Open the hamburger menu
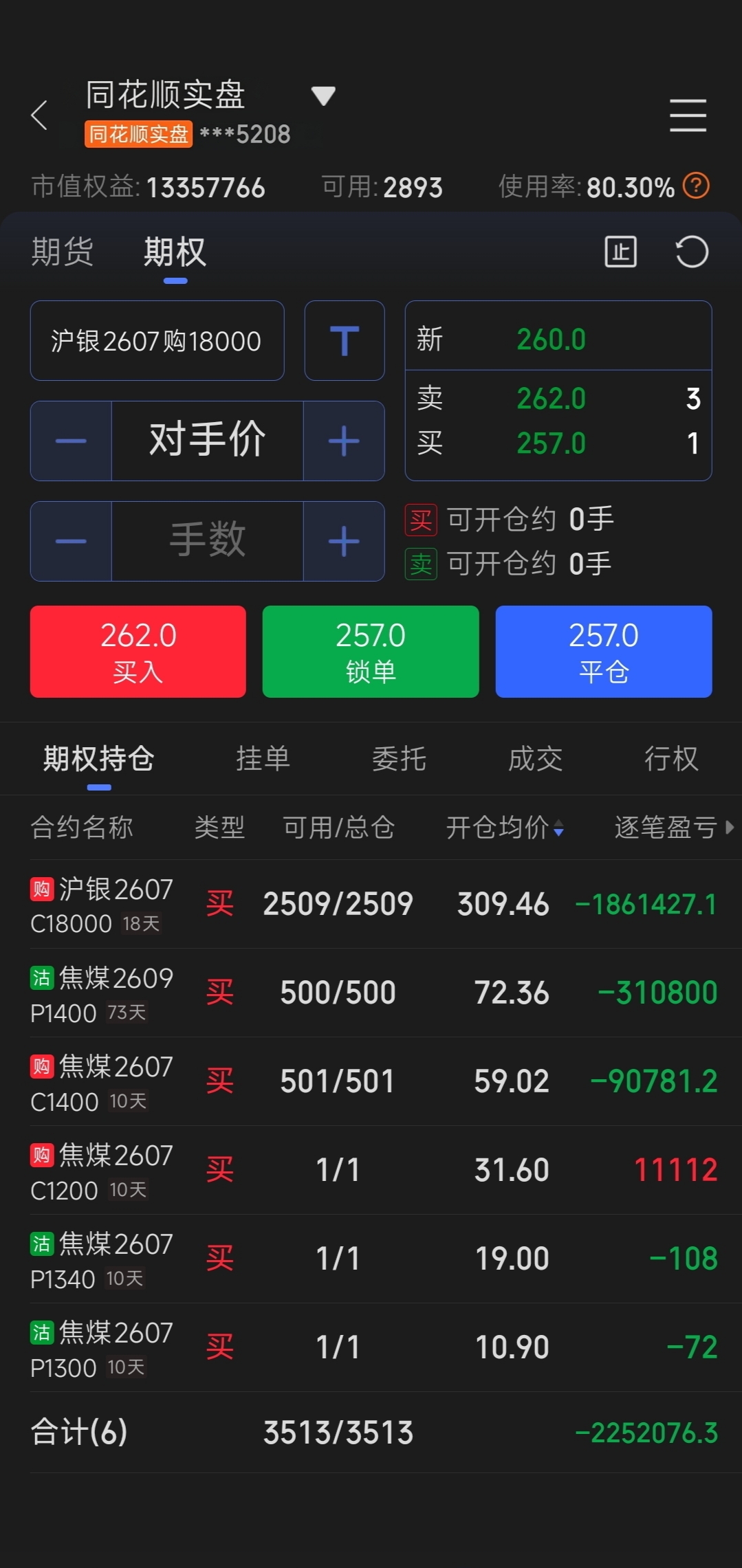 click(688, 115)
